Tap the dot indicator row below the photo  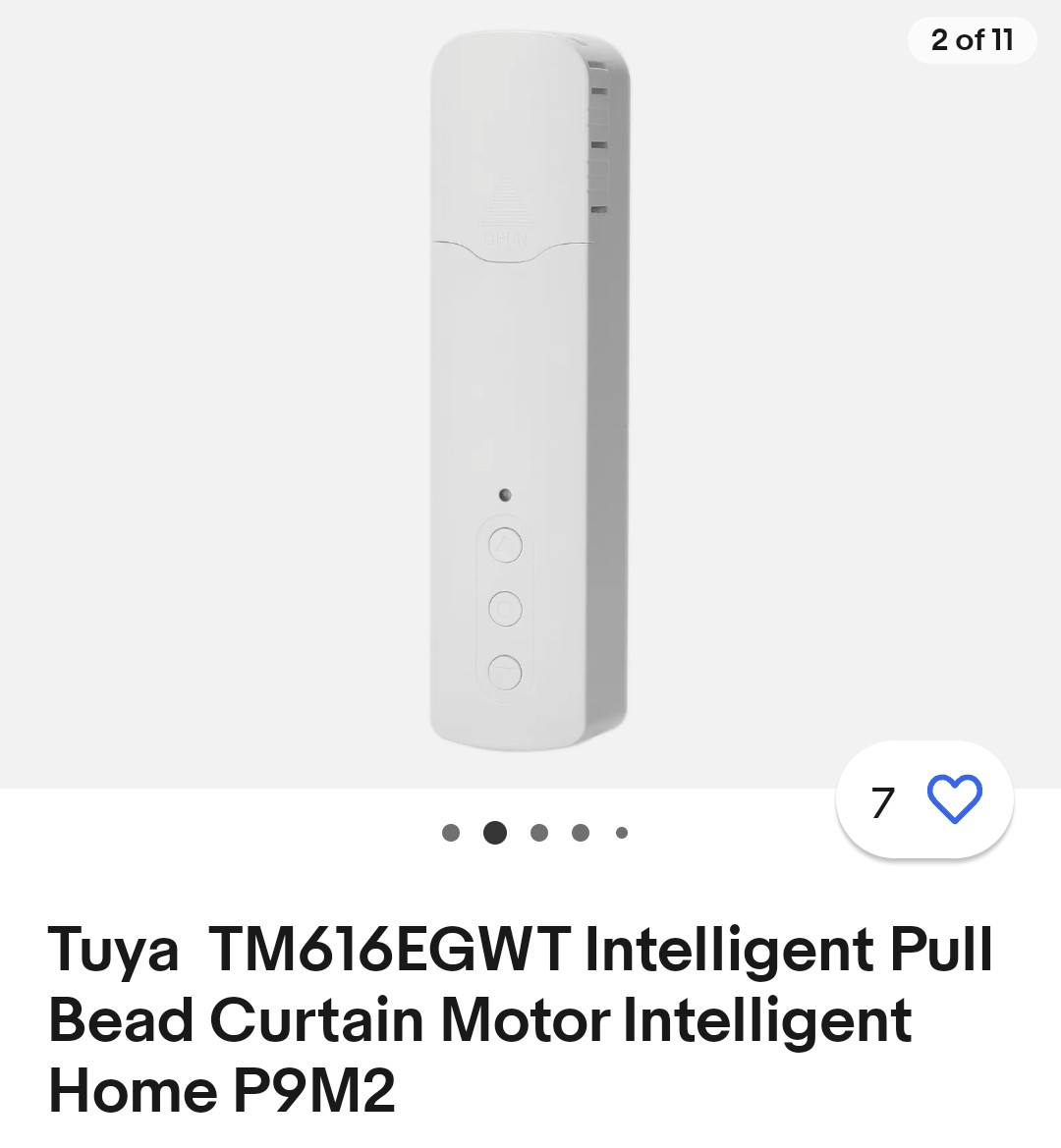pyautogui.click(x=535, y=832)
